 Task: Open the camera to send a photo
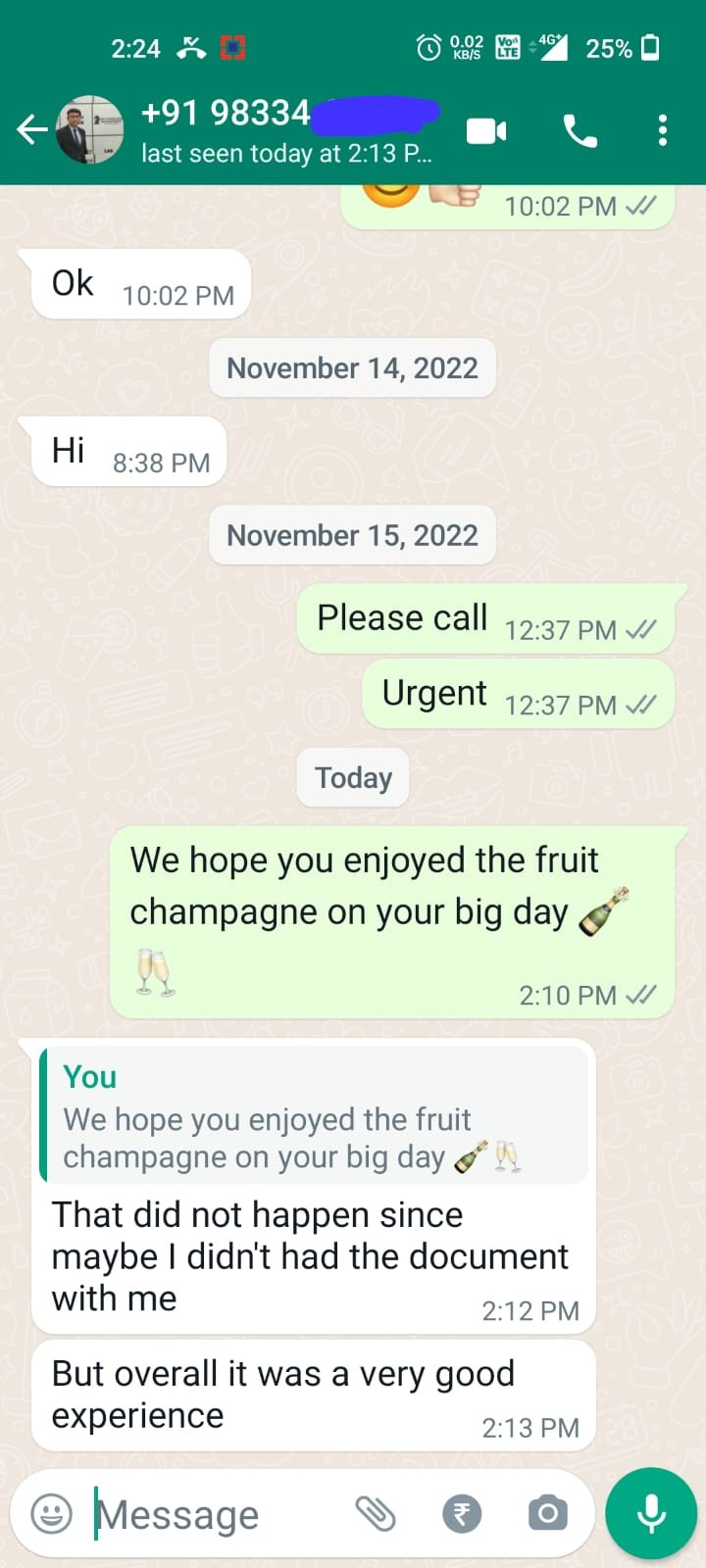[x=548, y=1514]
